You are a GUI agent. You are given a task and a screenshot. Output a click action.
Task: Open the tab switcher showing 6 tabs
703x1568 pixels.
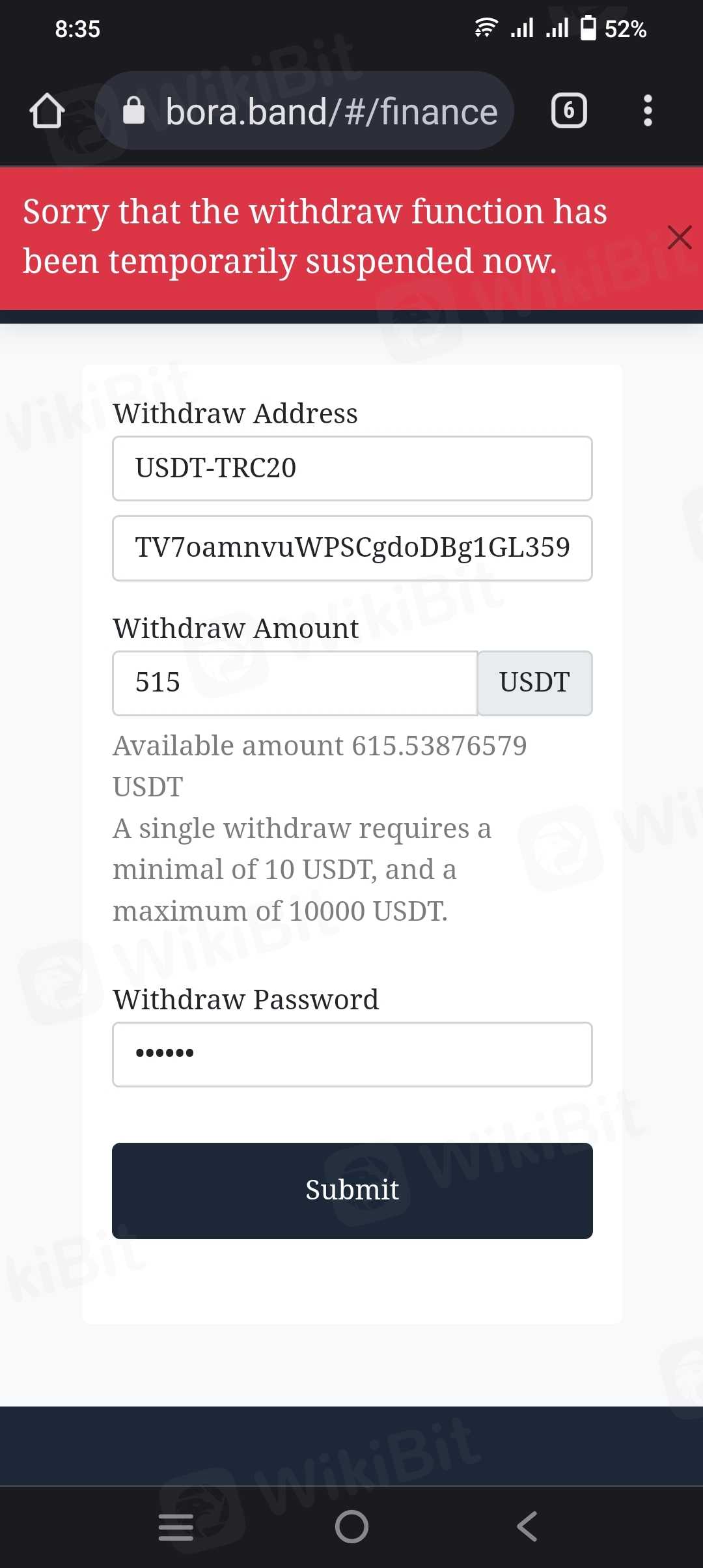(x=569, y=111)
